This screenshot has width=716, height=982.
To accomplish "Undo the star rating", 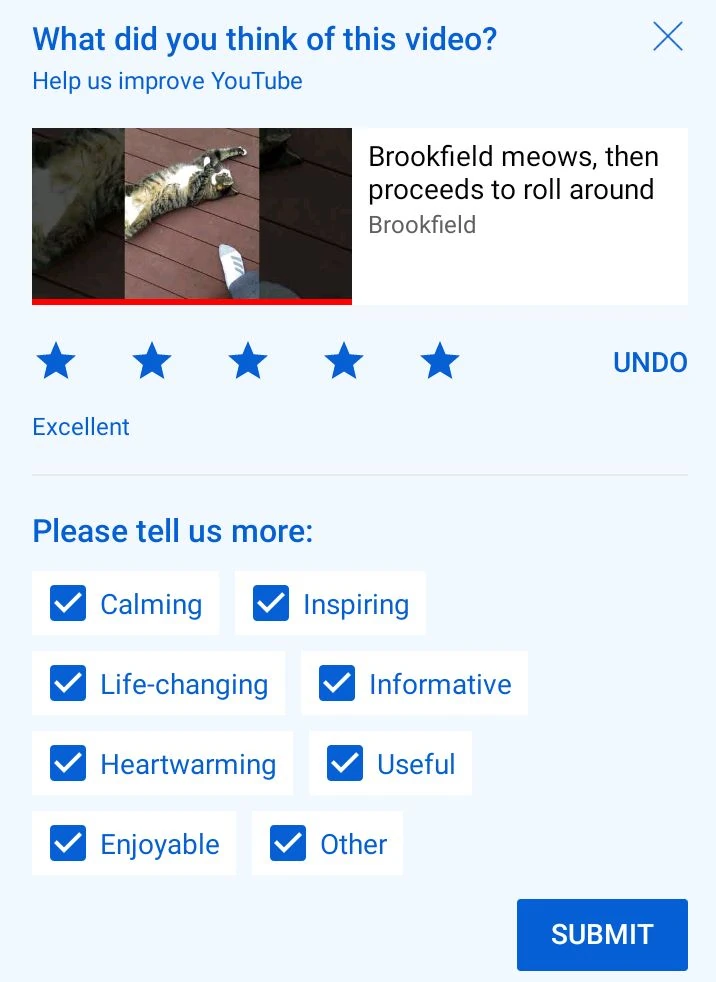I will point(650,362).
